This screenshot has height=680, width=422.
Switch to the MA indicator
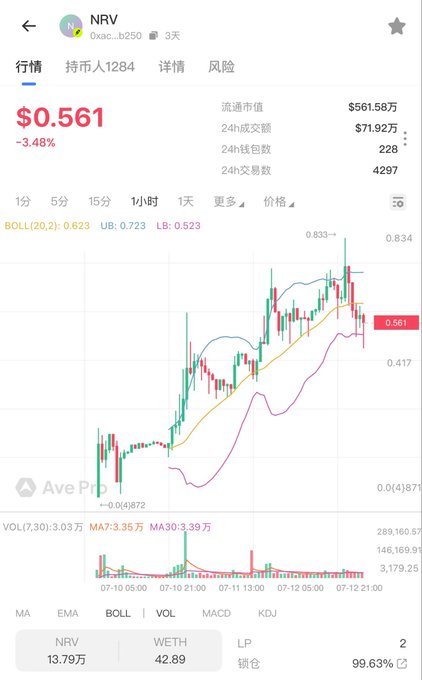[x=23, y=613]
